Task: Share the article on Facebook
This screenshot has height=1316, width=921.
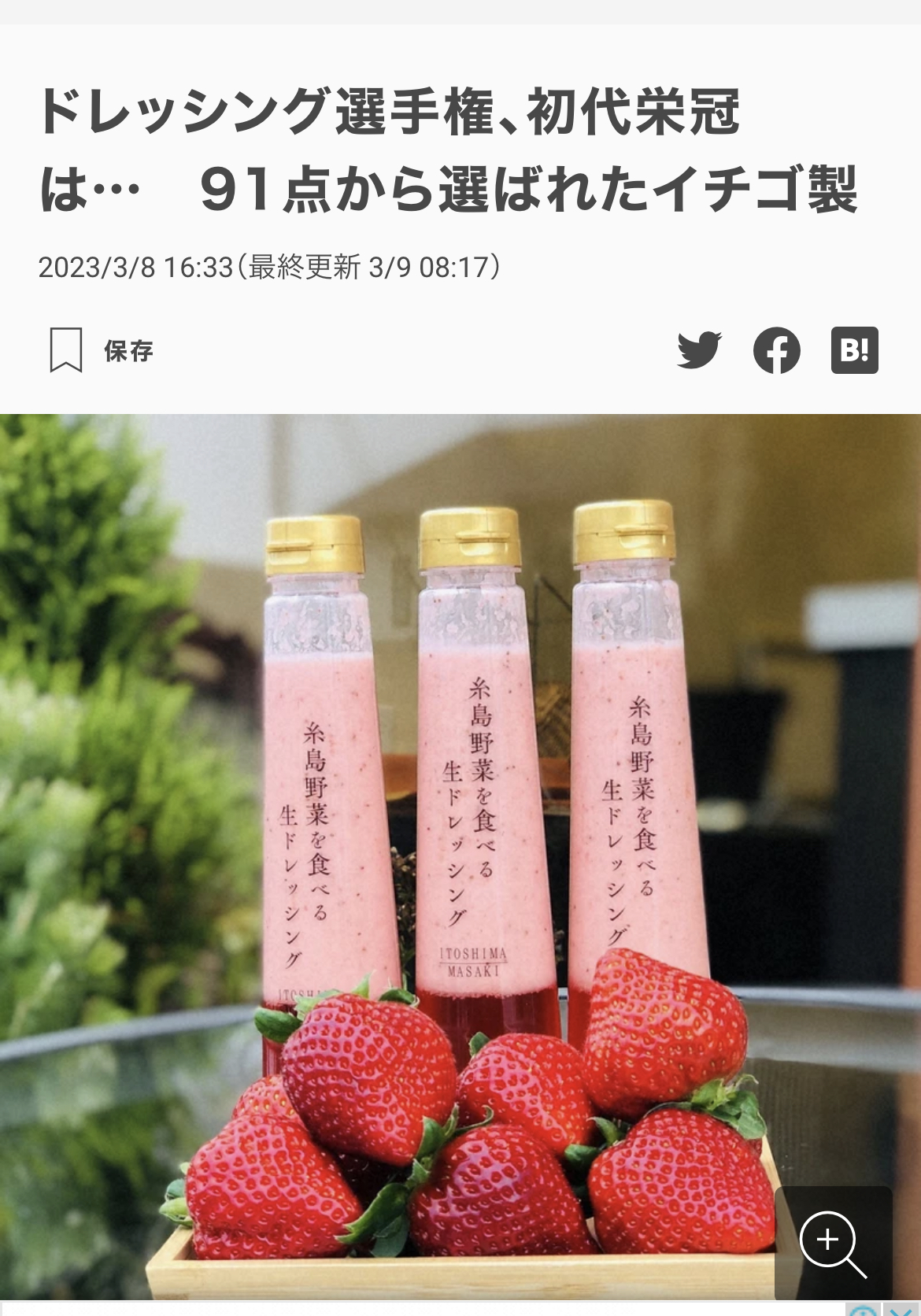Action: pyautogui.click(x=776, y=350)
